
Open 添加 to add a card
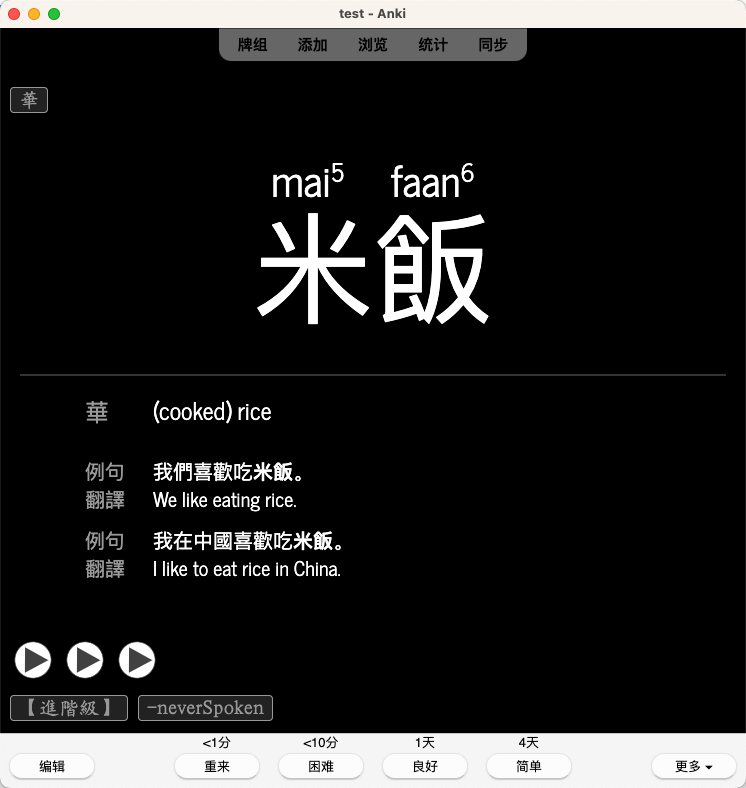(312, 45)
